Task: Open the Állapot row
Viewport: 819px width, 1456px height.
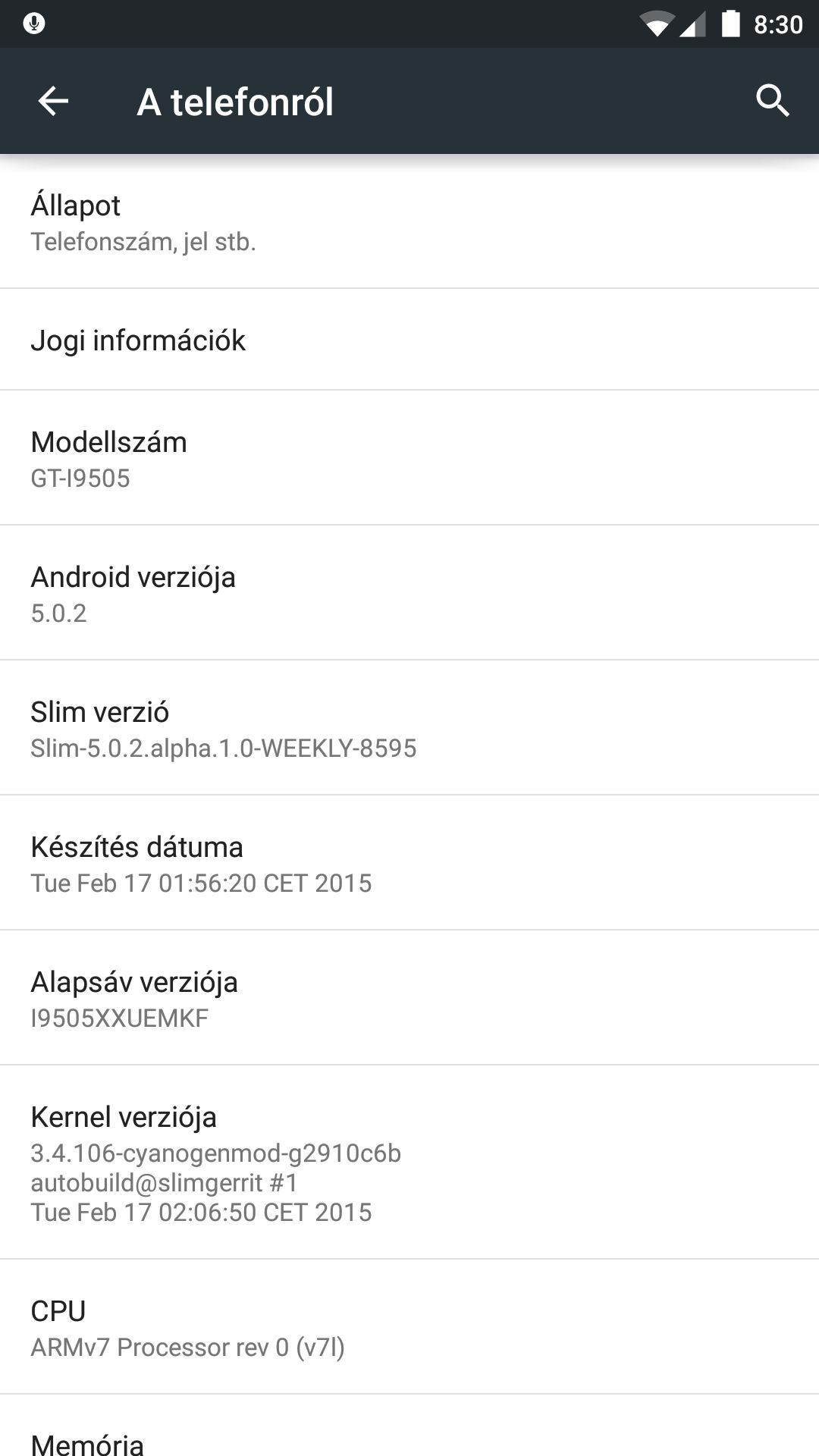Action: pyautogui.click(x=409, y=221)
